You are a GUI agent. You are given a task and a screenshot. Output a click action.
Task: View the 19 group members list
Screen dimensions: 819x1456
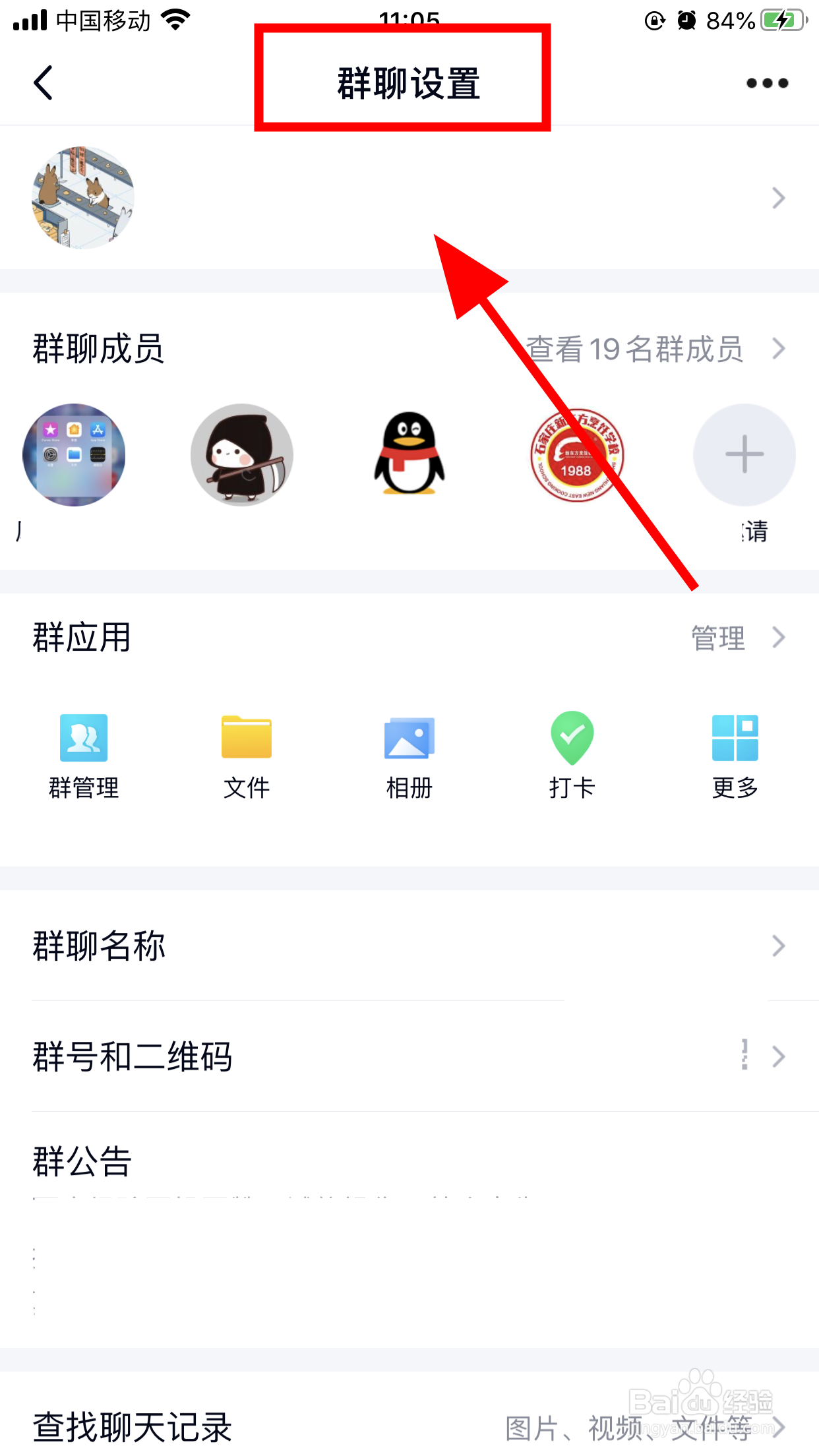[x=636, y=349]
